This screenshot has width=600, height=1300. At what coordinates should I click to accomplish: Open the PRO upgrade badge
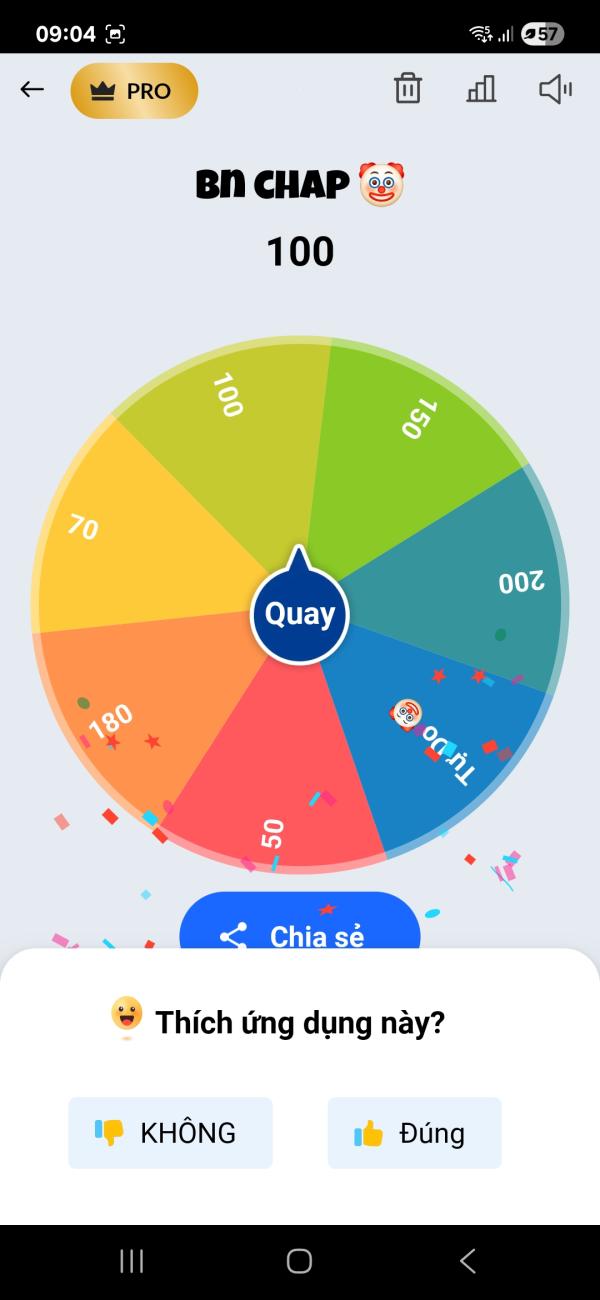(x=134, y=91)
